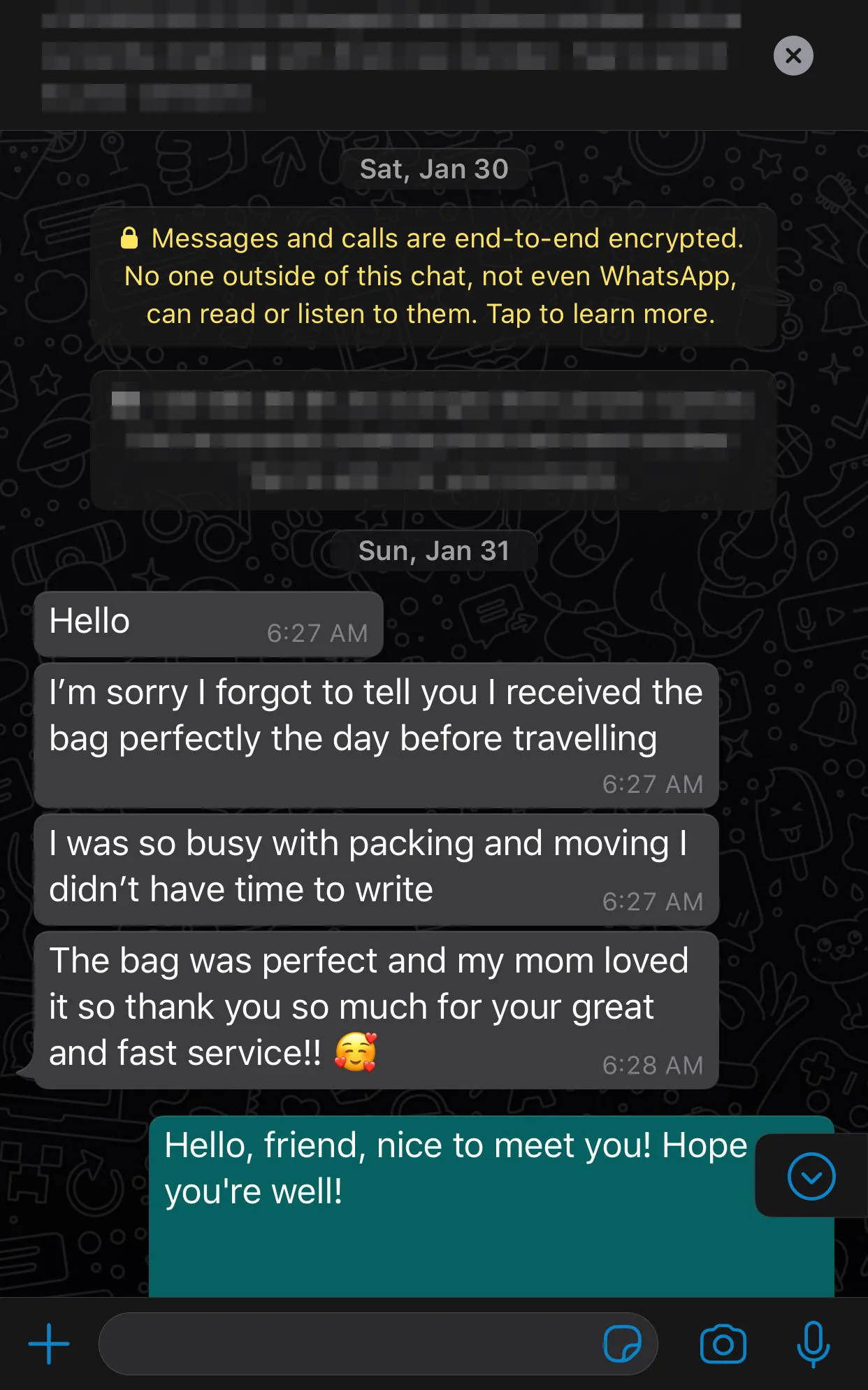Jump to latest messages with down arrow
Image resolution: width=868 pixels, height=1390 pixels.
point(811,1177)
